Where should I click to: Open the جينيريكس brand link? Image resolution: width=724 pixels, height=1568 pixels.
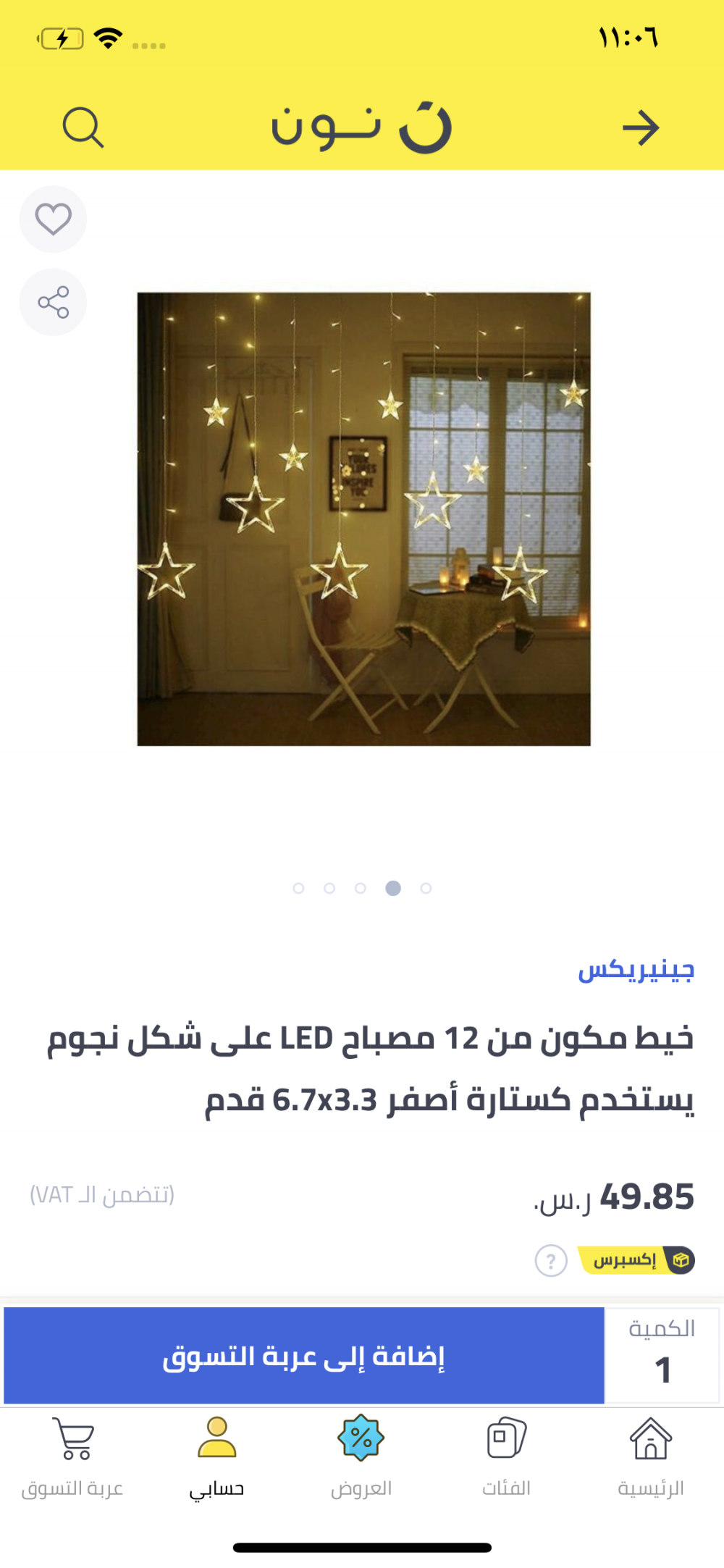(636, 969)
